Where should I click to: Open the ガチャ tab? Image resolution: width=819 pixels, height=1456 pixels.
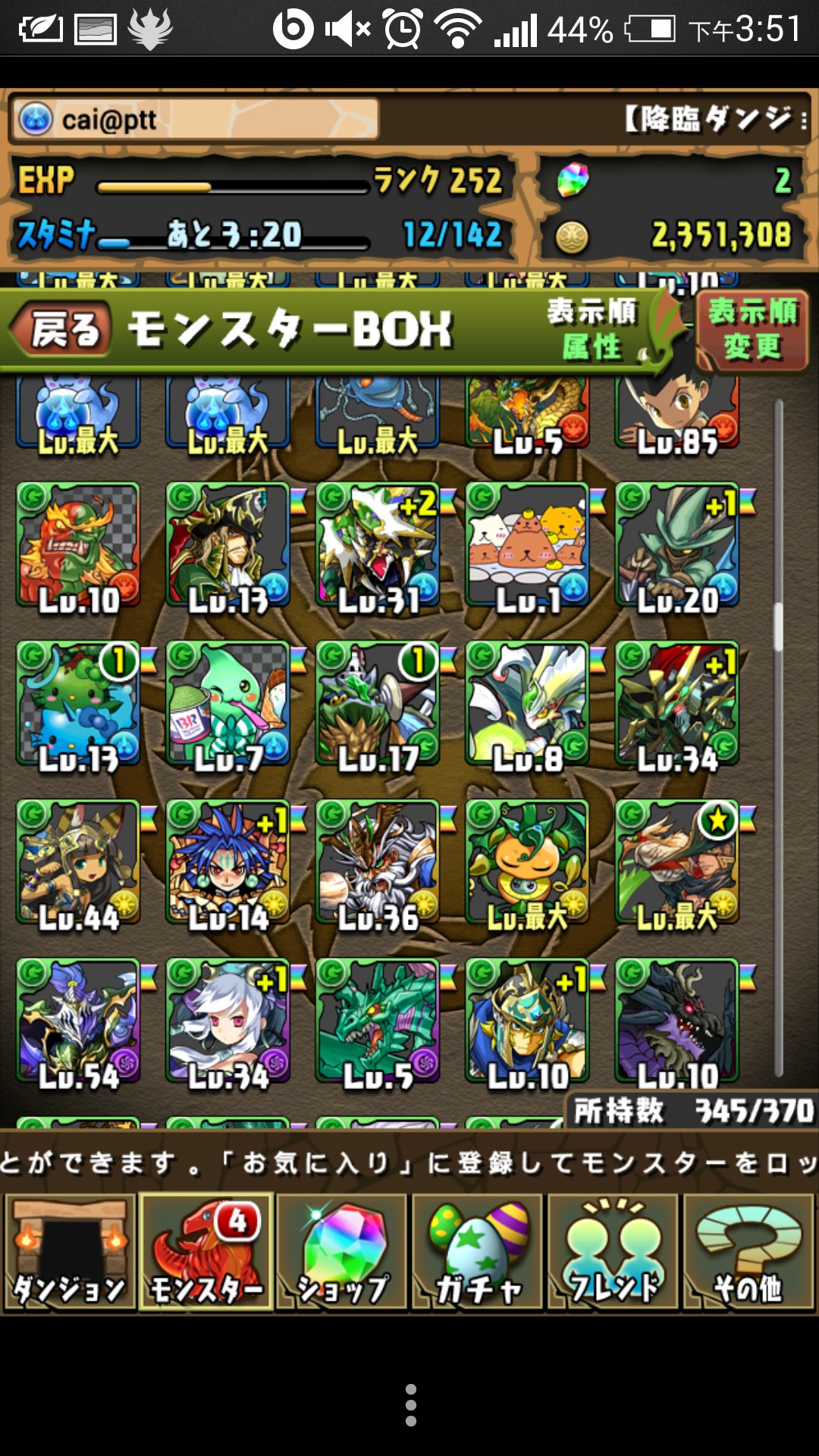click(x=478, y=1252)
